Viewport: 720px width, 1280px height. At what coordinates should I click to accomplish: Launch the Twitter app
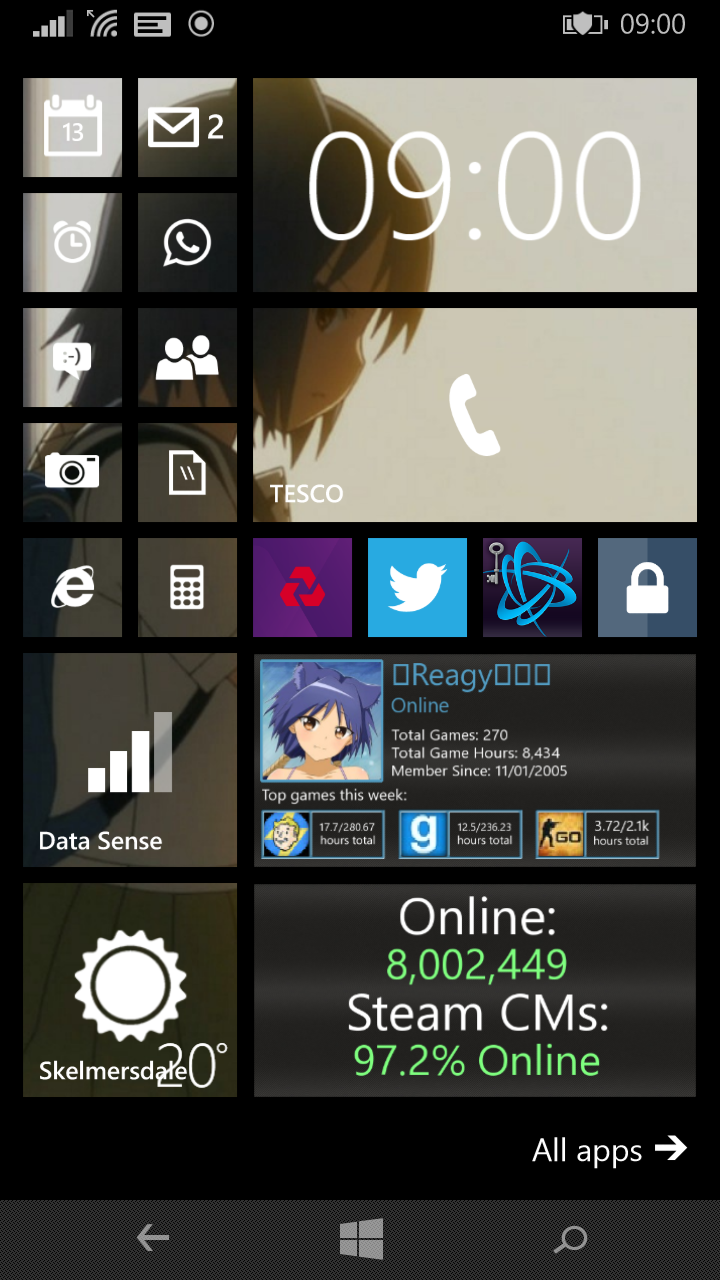tap(417, 587)
